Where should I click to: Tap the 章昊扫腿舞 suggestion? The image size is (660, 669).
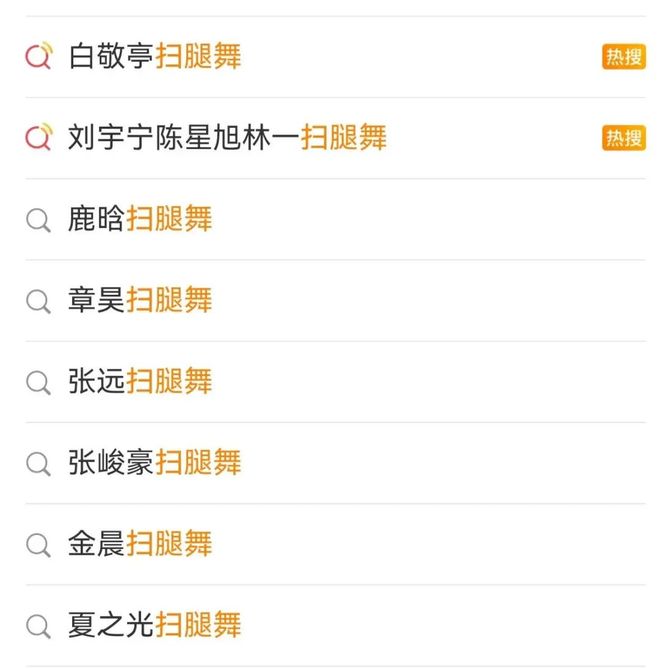140,301
